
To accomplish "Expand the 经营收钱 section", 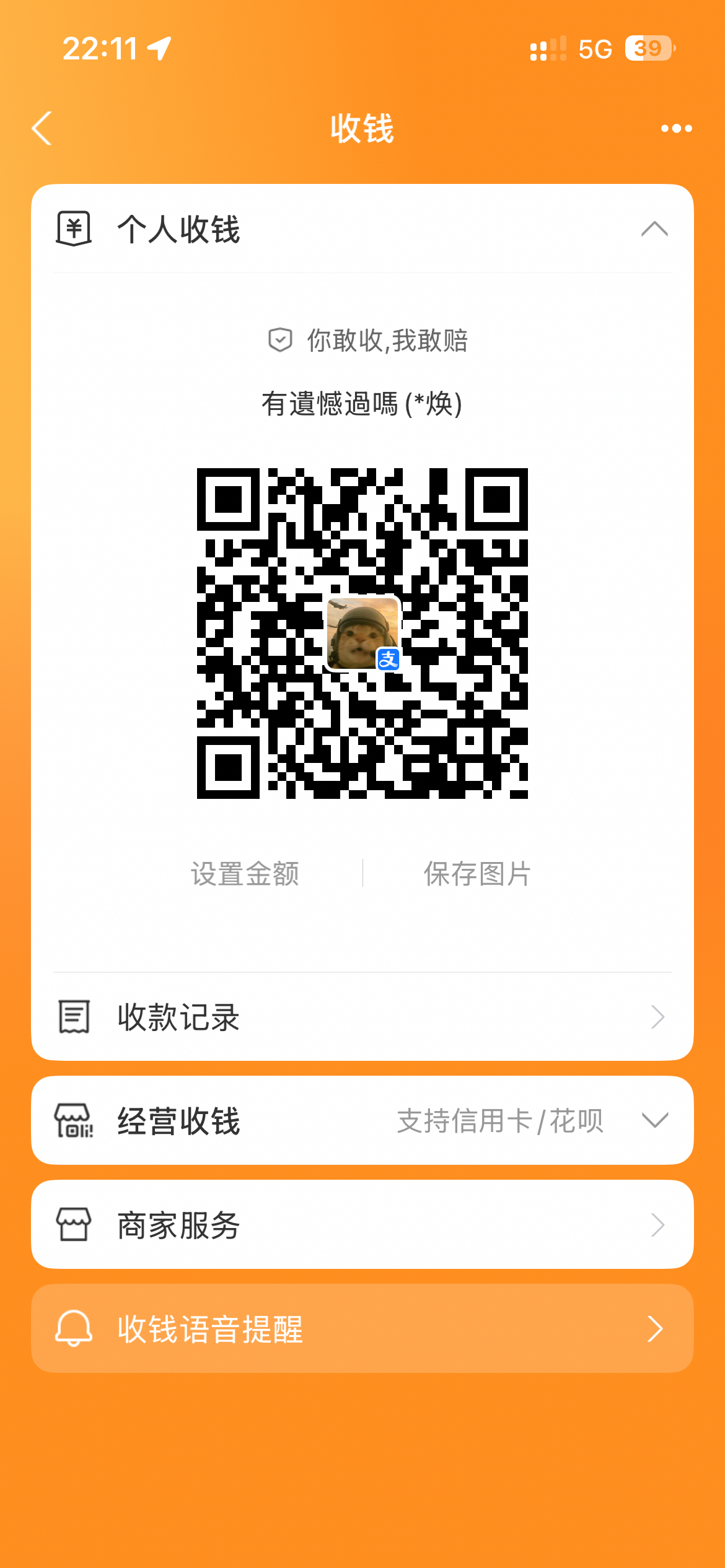I will [x=654, y=1120].
